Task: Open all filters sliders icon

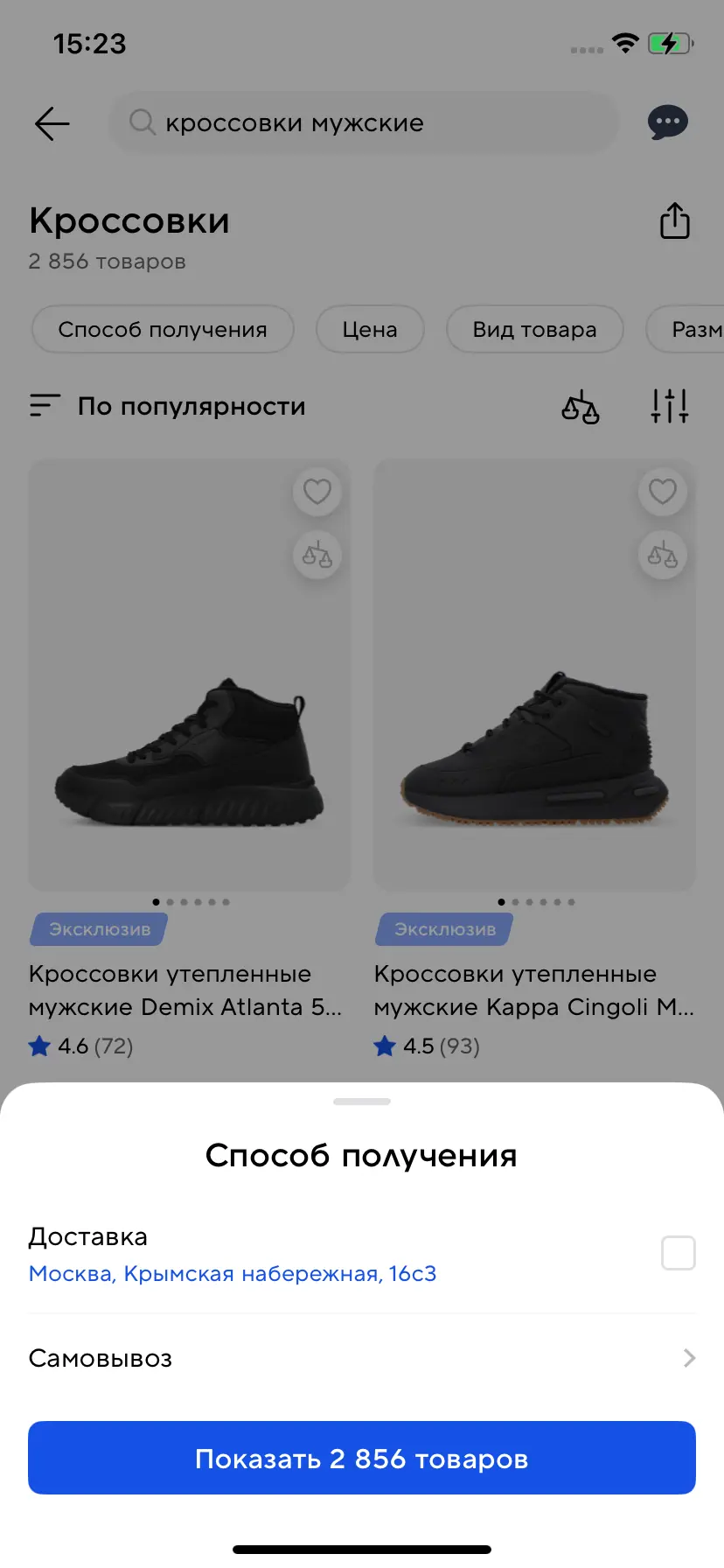Action: tap(670, 407)
